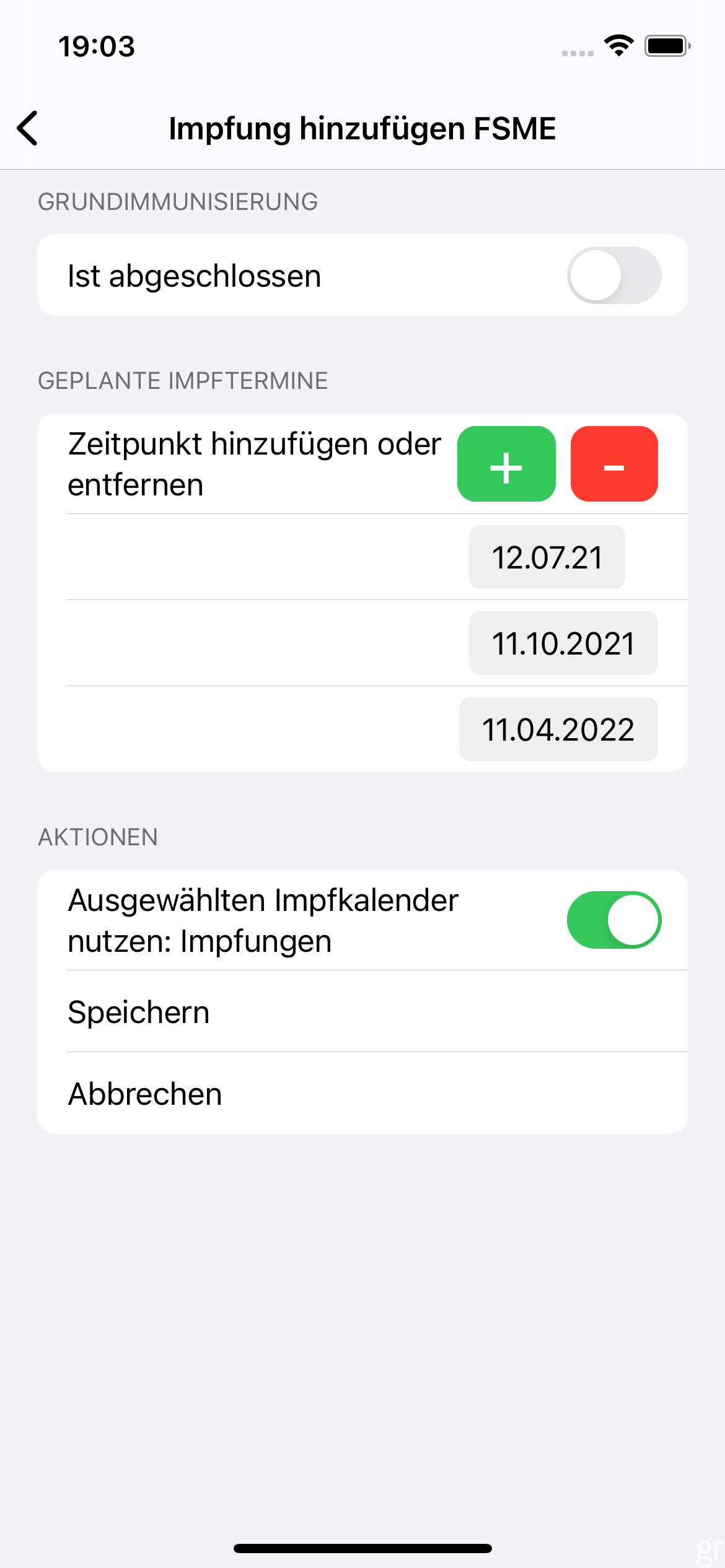Add a date with the green plus button
The height and width of the screenshot is (1568, 725).
pos(506,464)
